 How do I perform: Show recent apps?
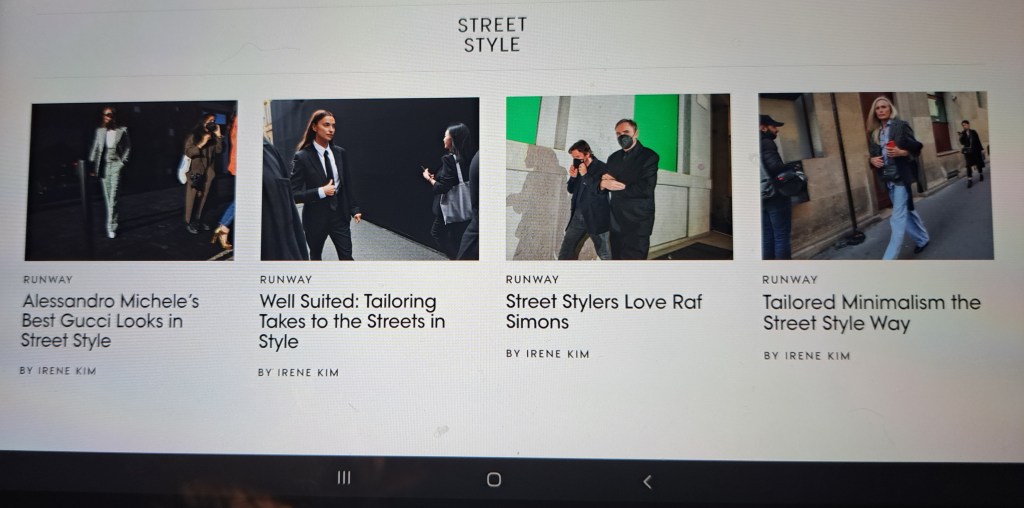pyautogui.click(x=344, y=479)
